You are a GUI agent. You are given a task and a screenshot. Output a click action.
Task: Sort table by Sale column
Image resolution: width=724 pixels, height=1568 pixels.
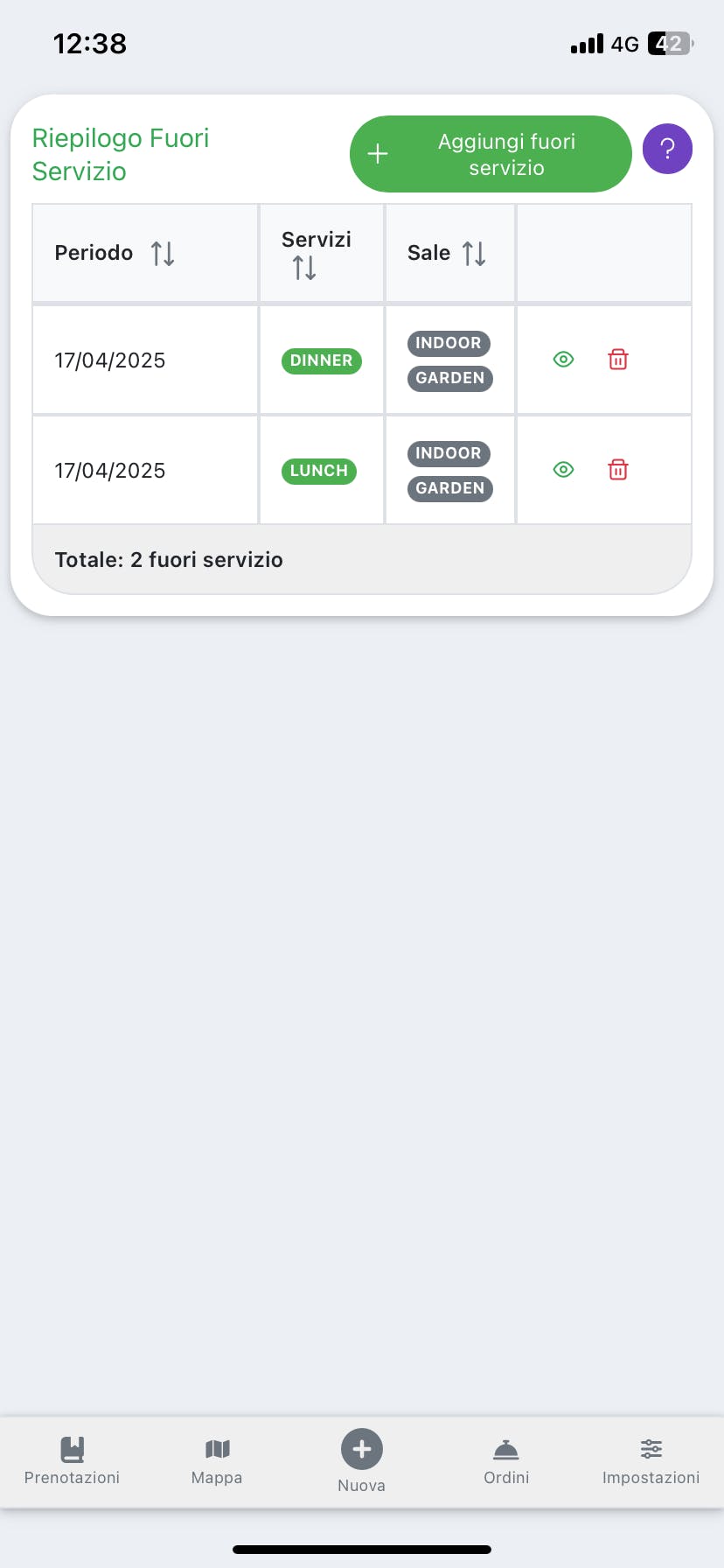click(474, 254)
